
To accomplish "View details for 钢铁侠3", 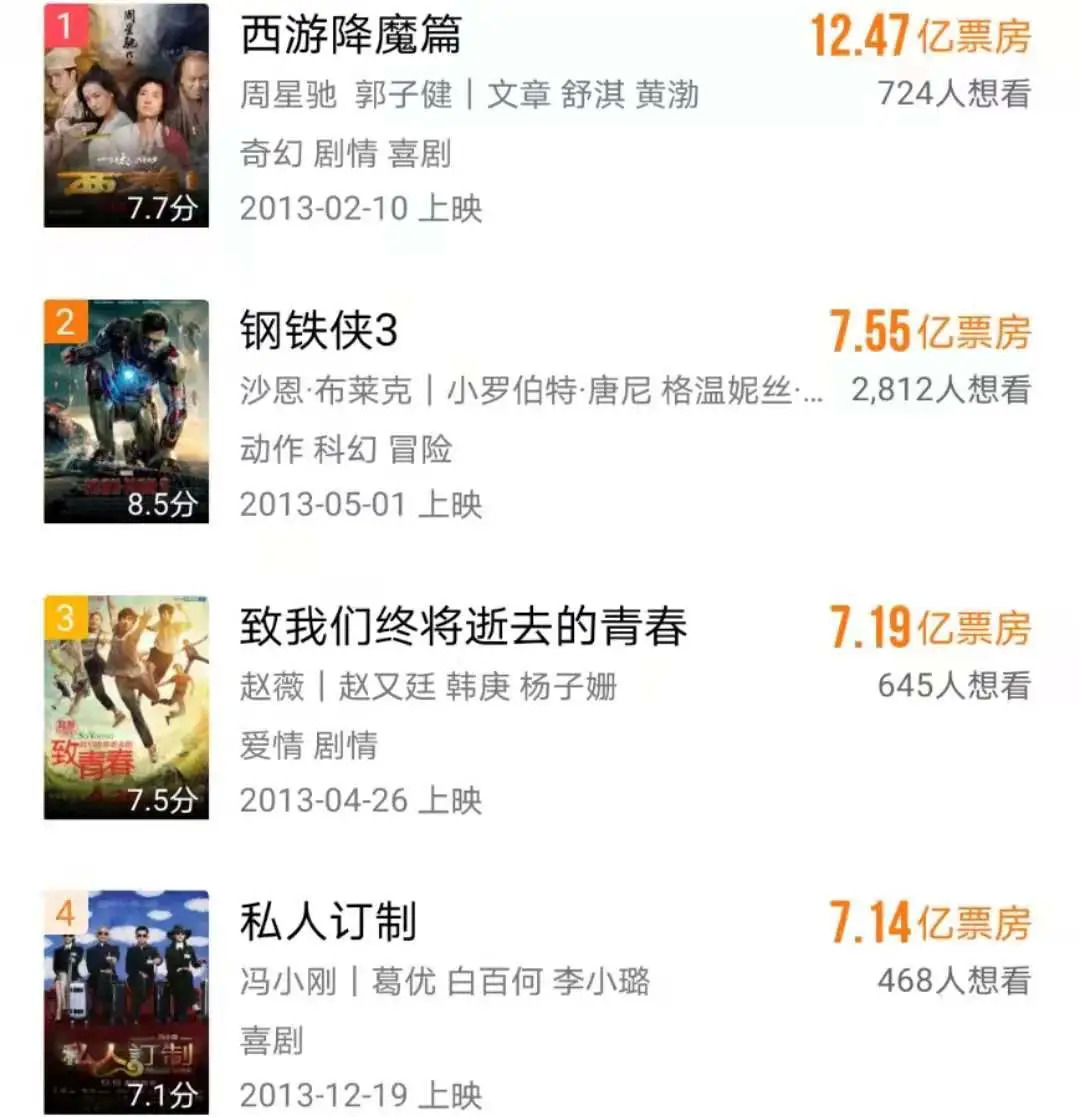I will click(x=319, y=332).
